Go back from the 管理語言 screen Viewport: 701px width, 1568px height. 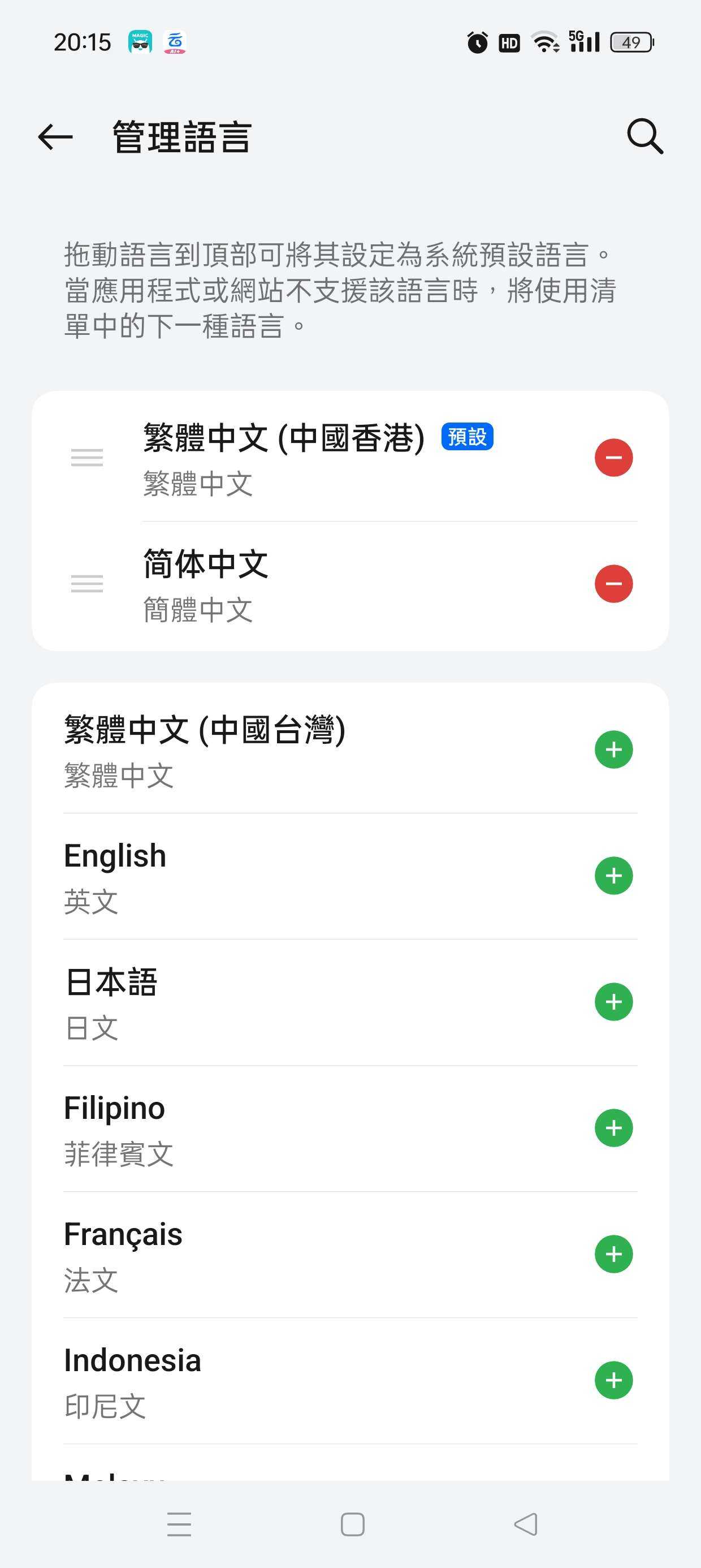point(55,136)
